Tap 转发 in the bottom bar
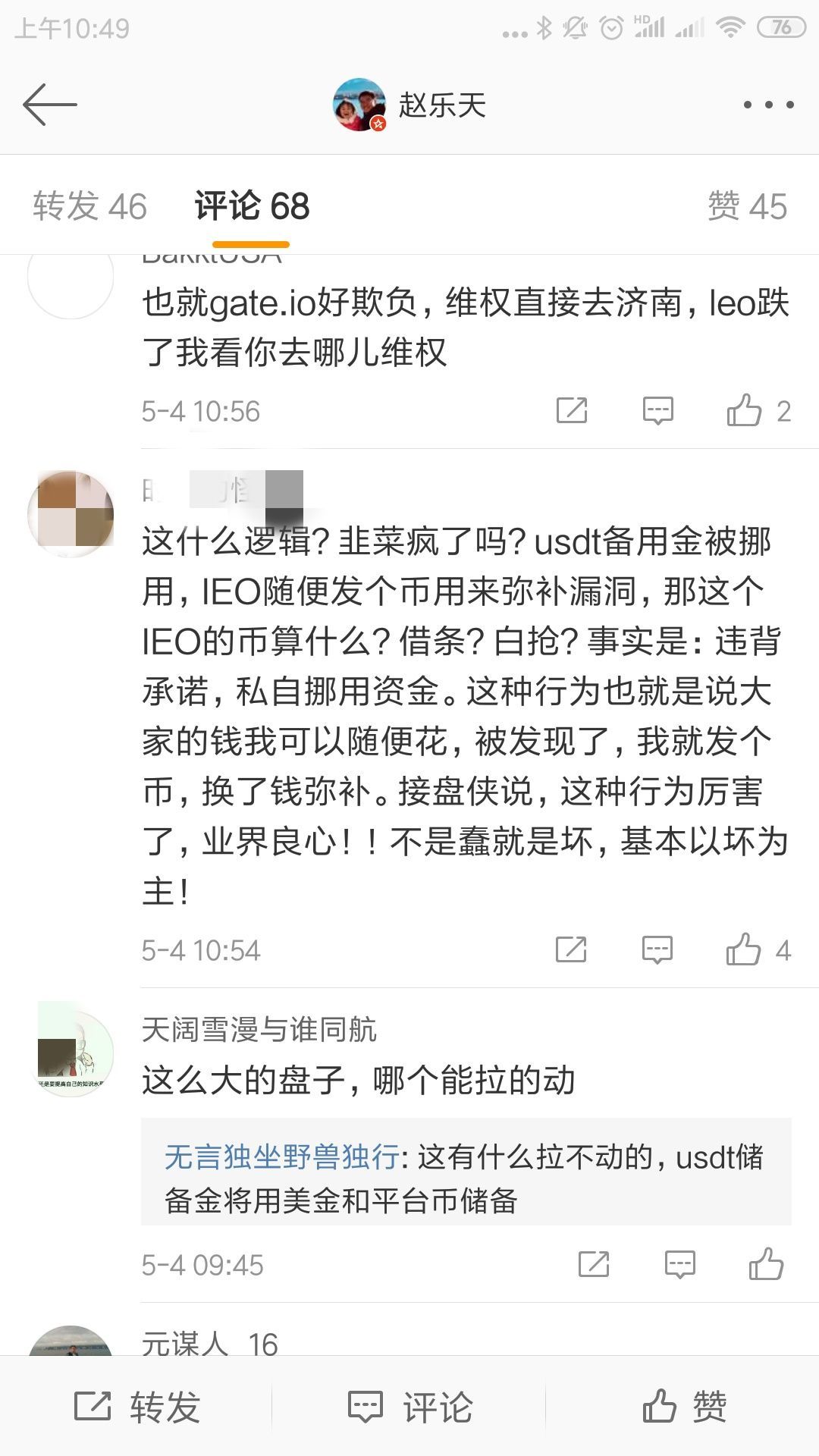 coord(137,1407)
